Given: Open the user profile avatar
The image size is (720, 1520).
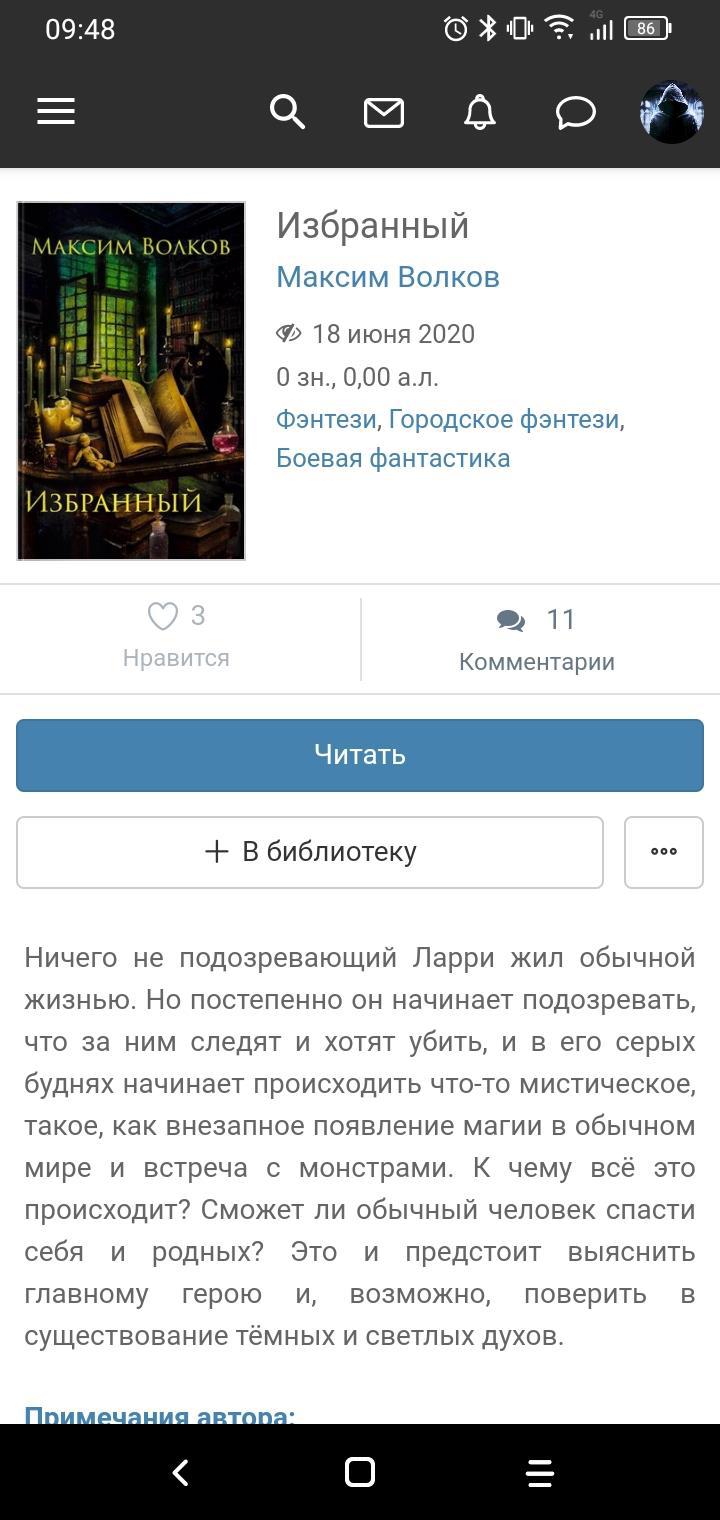Looking at the screenshot, I should pos(671,112).
